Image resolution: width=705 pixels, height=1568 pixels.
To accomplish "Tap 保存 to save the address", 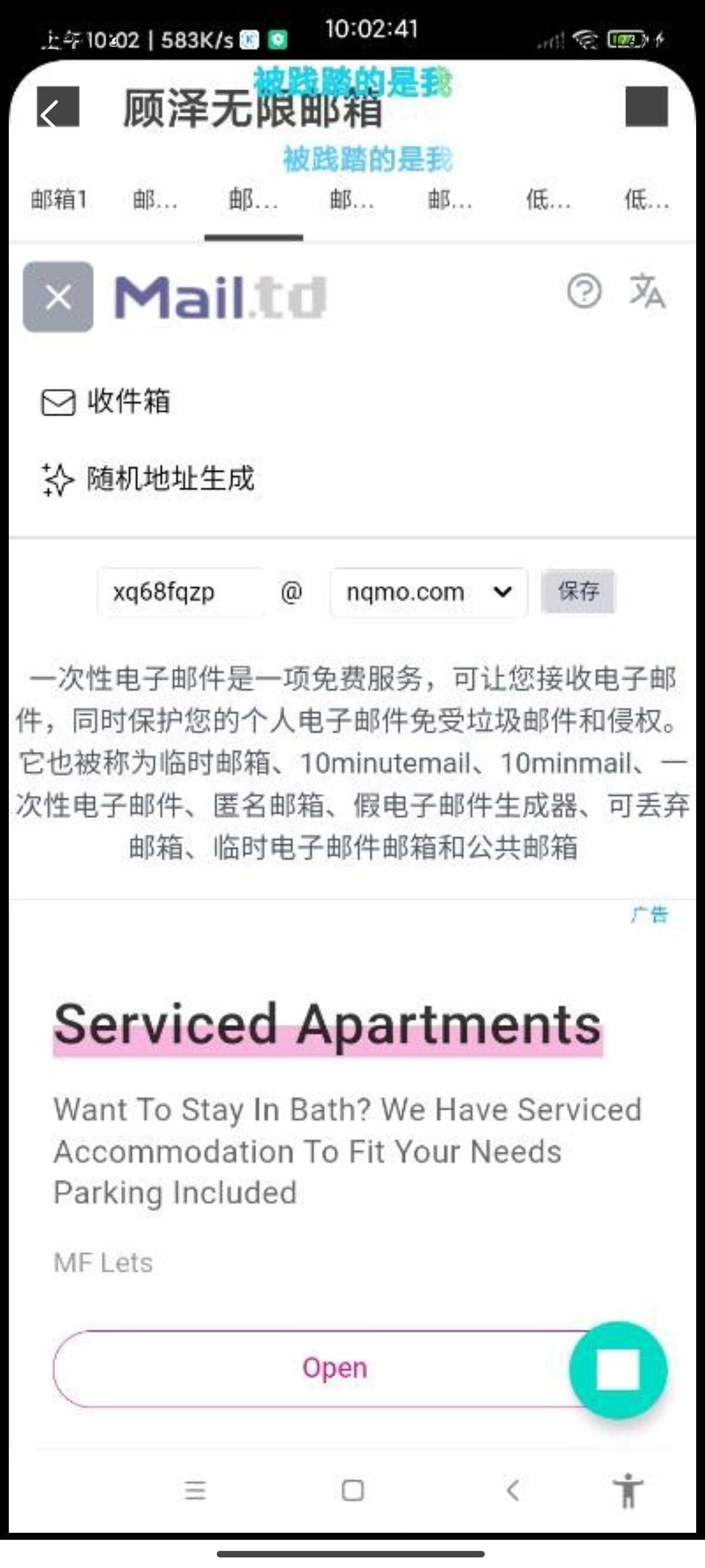I will tap(578, 591).
